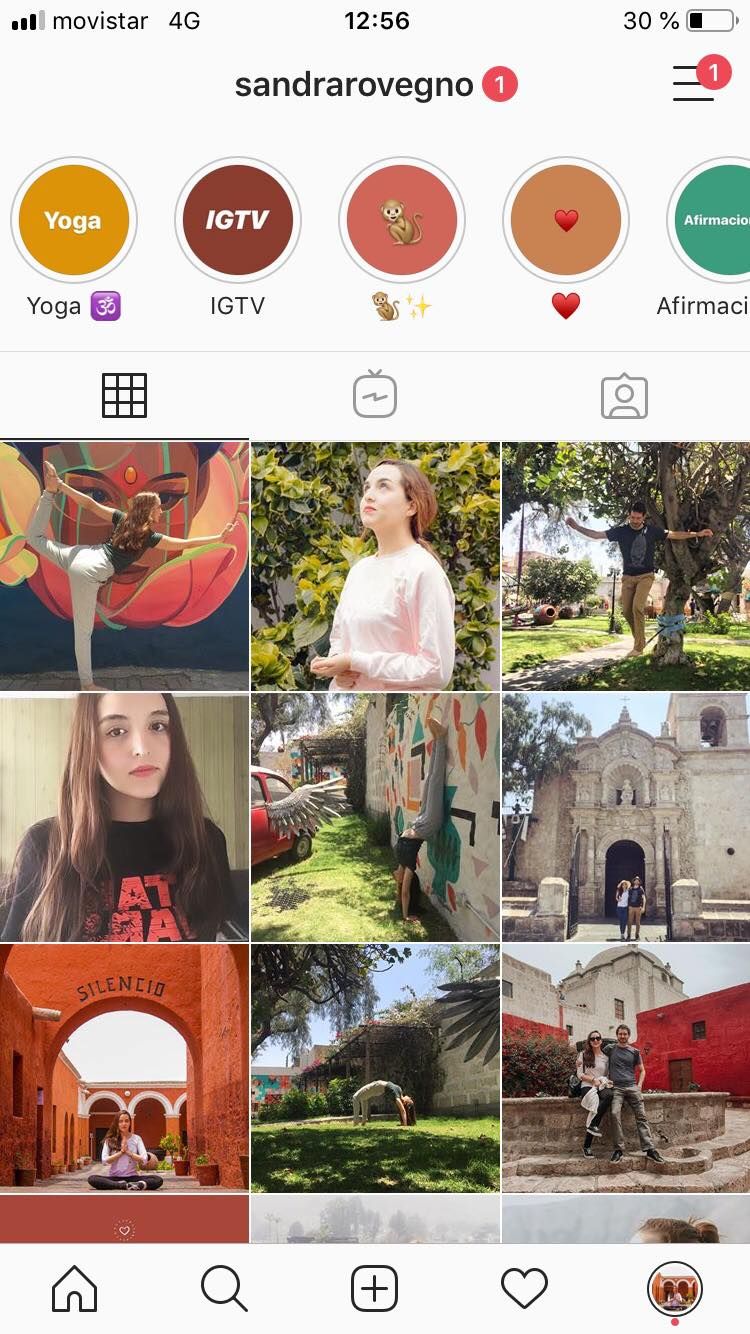Screen dimensions: 750x1334
Task: Open the yoga pose mural post
Action: click(124, 566)
